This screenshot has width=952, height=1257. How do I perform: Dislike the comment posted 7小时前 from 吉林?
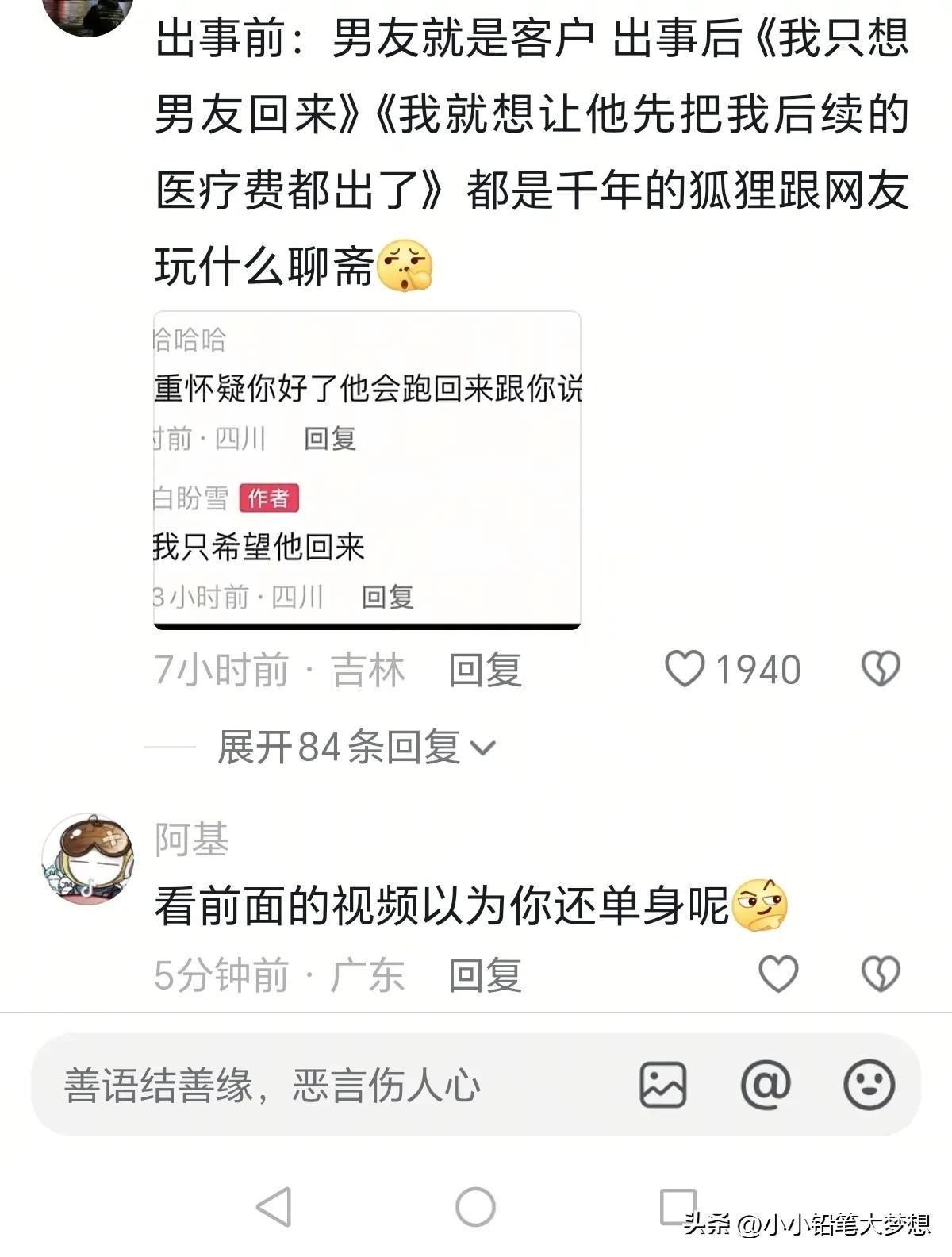(881, 669)
